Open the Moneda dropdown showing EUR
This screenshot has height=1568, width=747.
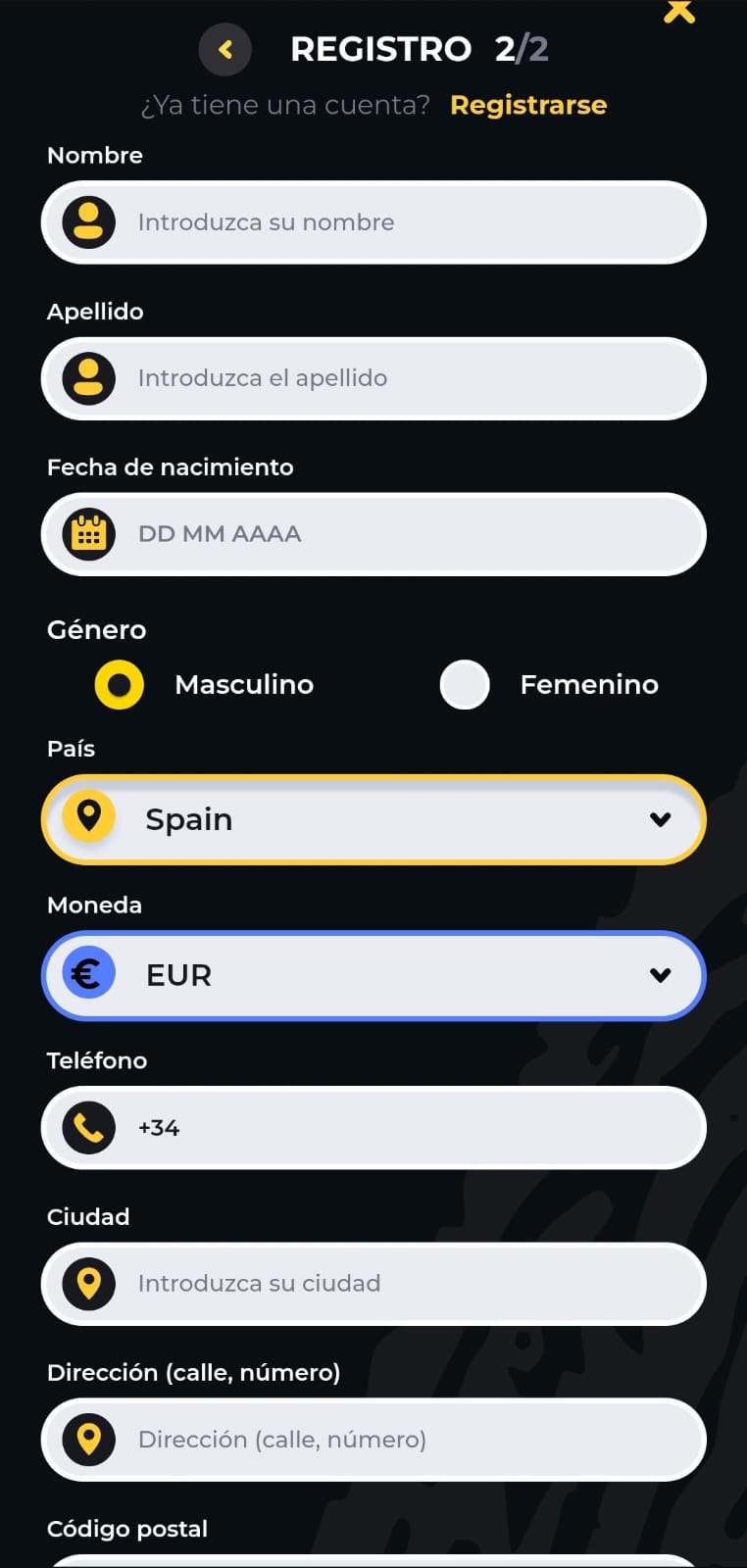coord(373,975)
